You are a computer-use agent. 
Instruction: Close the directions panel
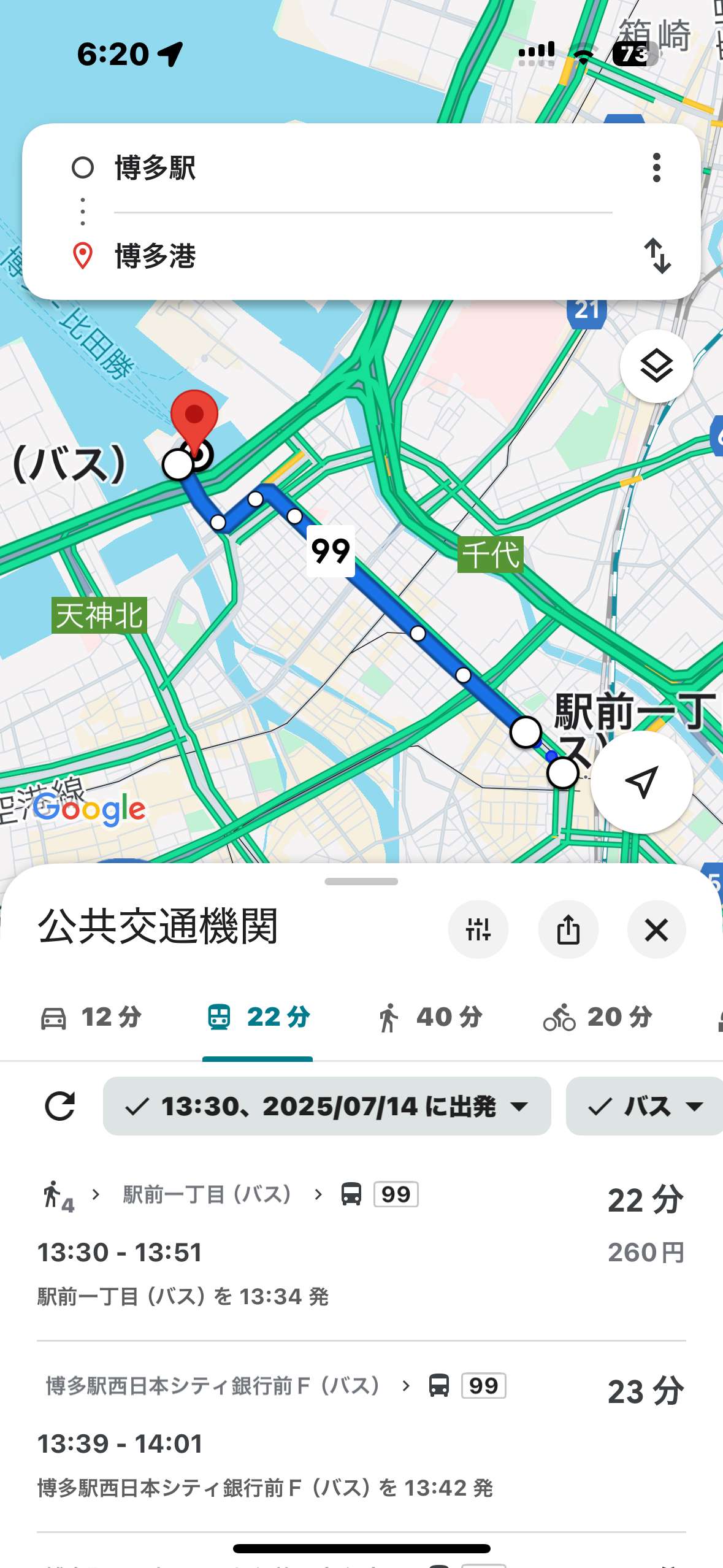tap(657, 929)
